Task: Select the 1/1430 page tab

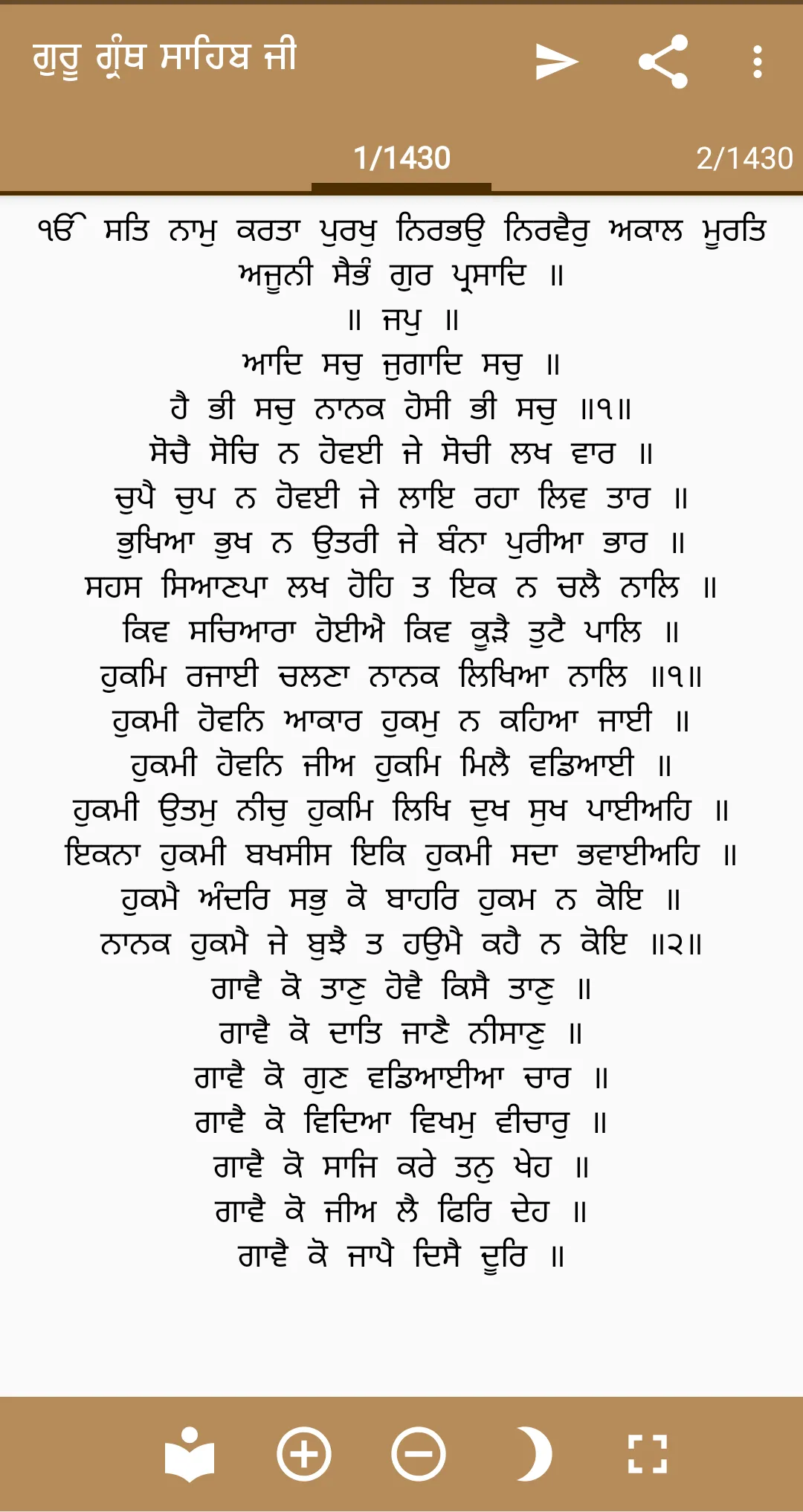Action: coord(401,158)
